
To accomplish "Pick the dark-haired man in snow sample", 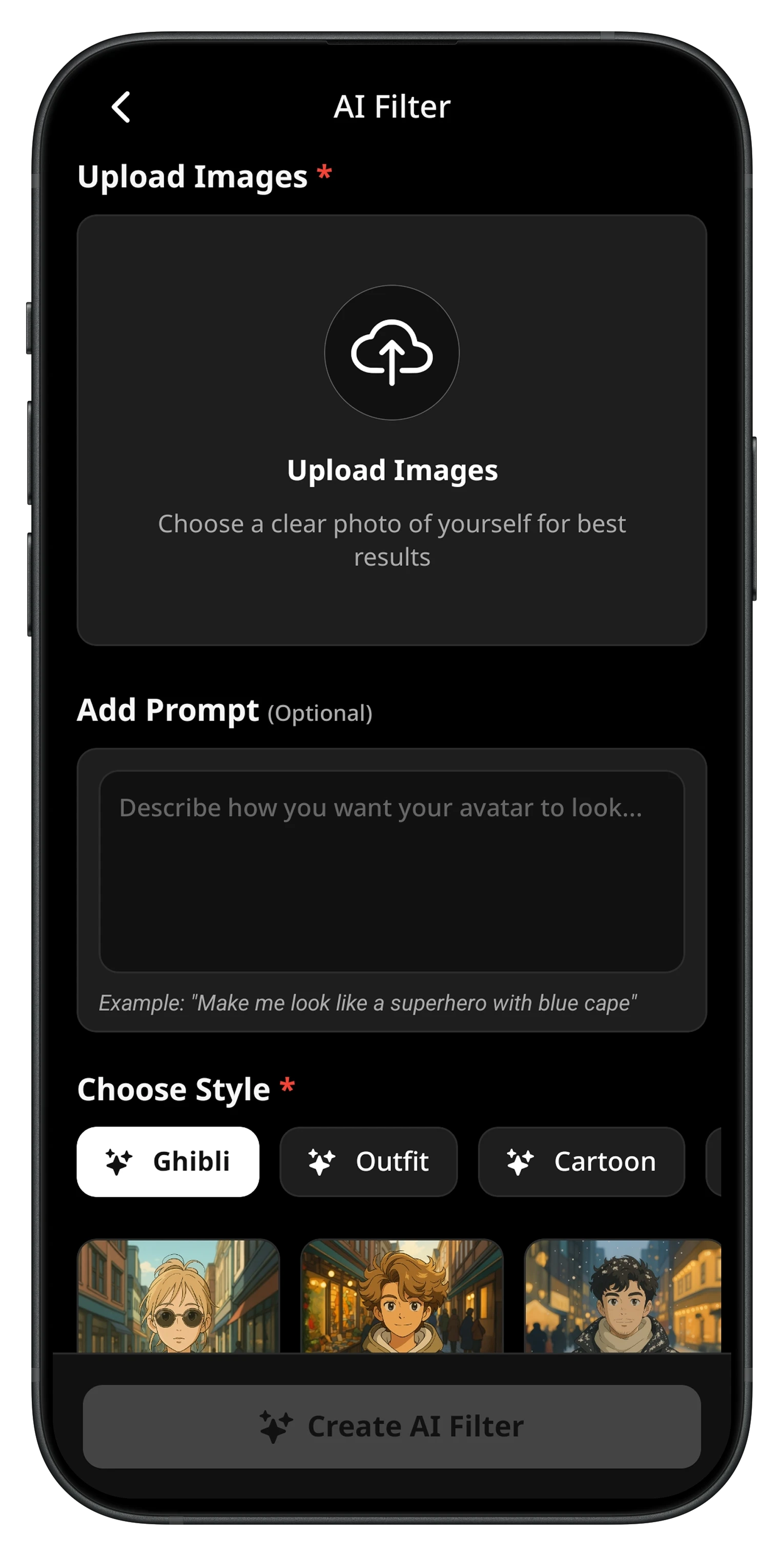I will [622, 1296].
